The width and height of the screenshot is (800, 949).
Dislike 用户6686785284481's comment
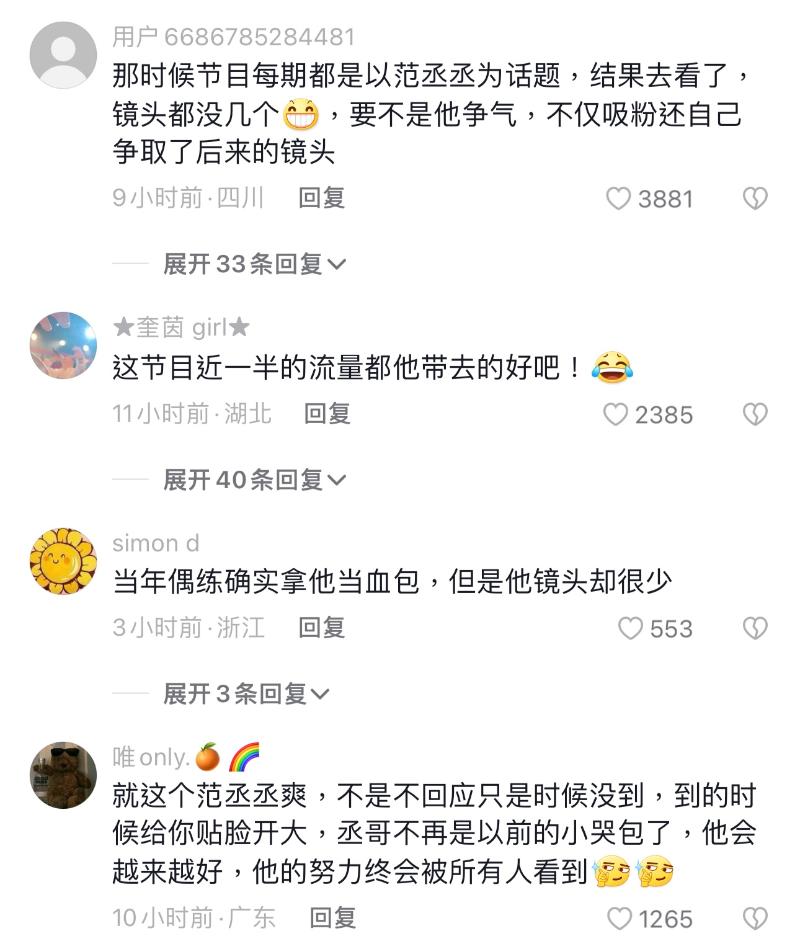pyautogui.click(x=755, y=199)
